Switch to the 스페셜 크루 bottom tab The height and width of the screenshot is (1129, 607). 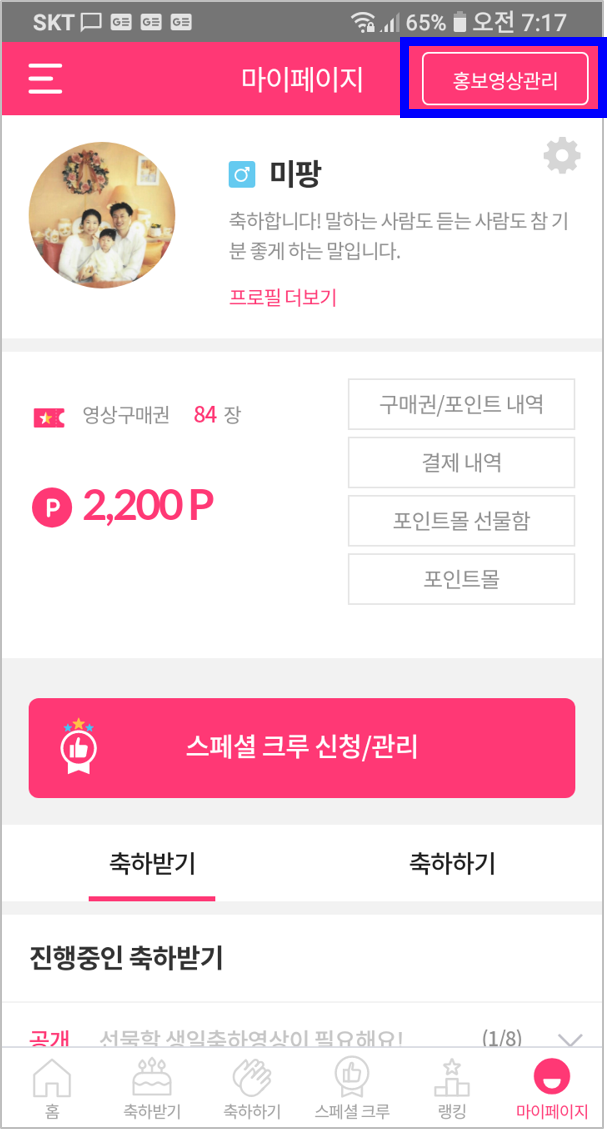point(352,1090)
